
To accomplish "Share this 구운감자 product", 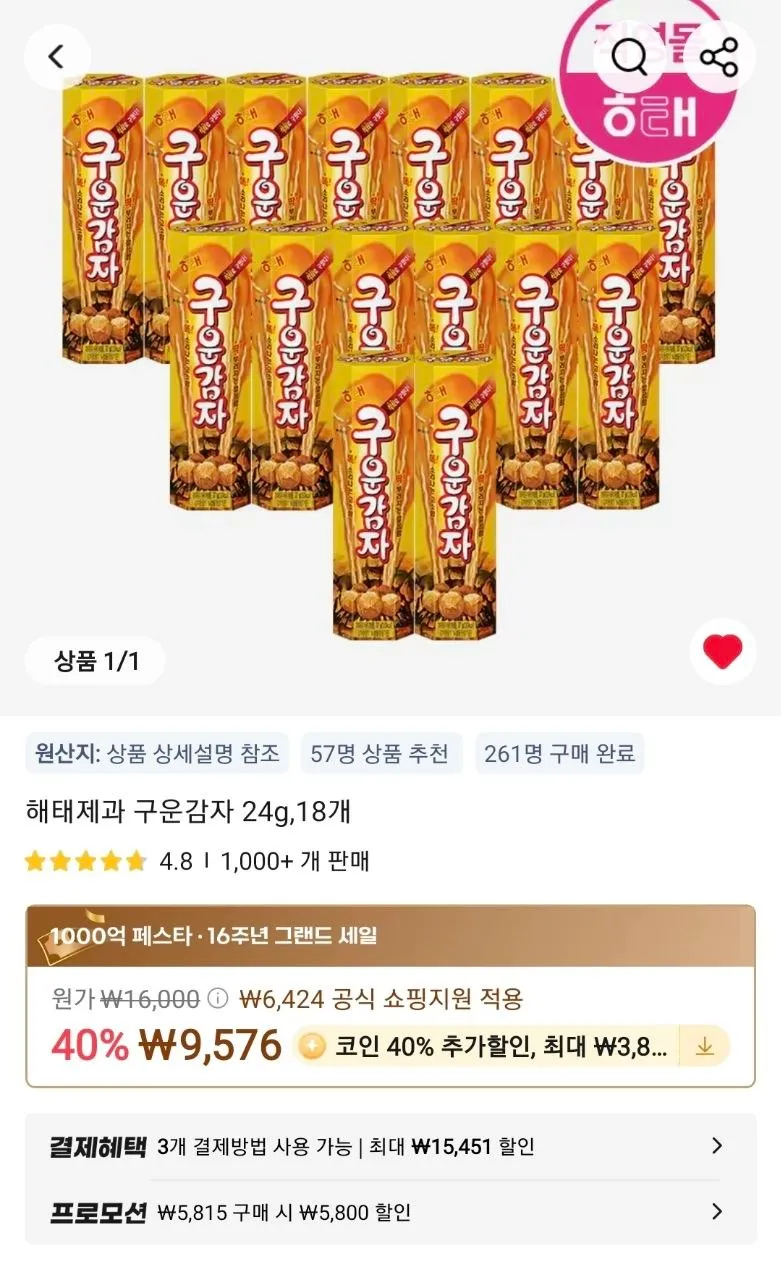I will tap(718, 58).
